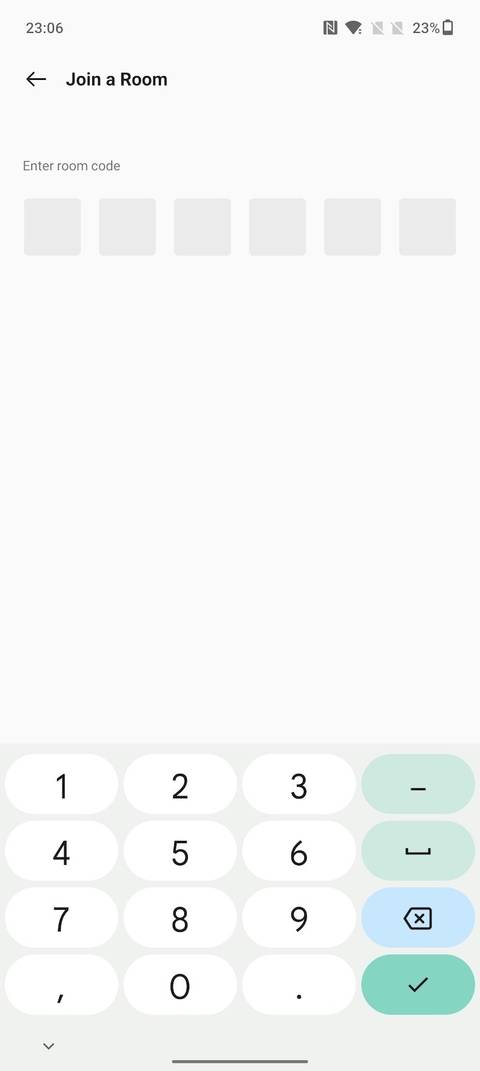Select the first room code box
Viewport: 480px width, 1071px height.
pos(53,227)
